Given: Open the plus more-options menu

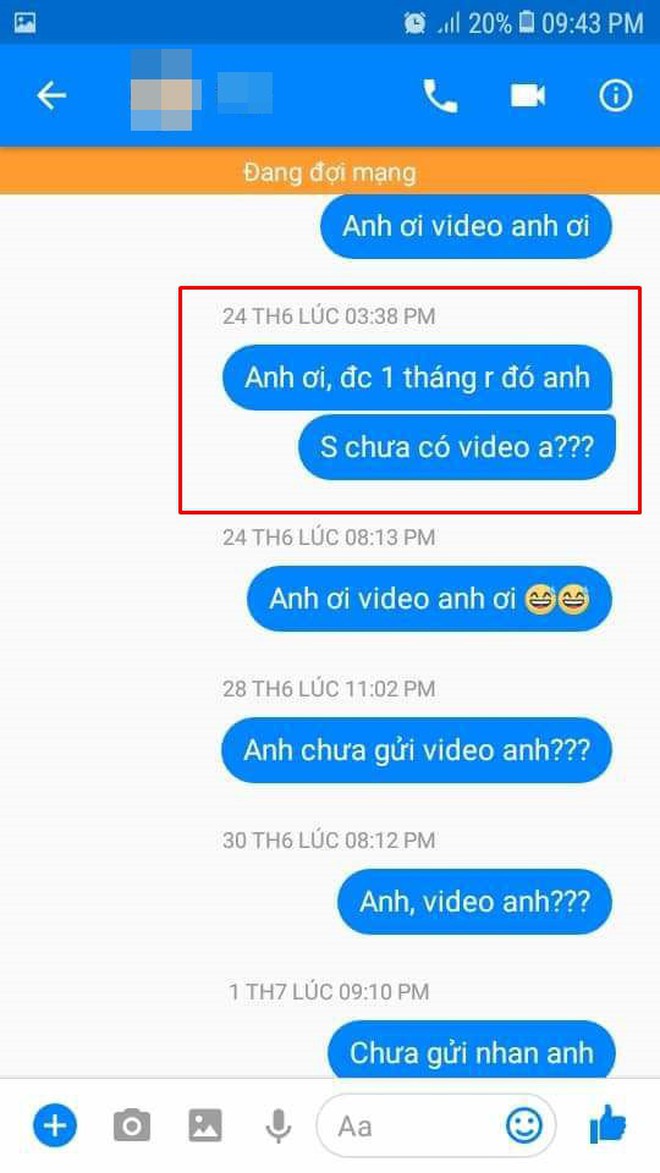Looking at the screenshot, I should point(54,1127).
